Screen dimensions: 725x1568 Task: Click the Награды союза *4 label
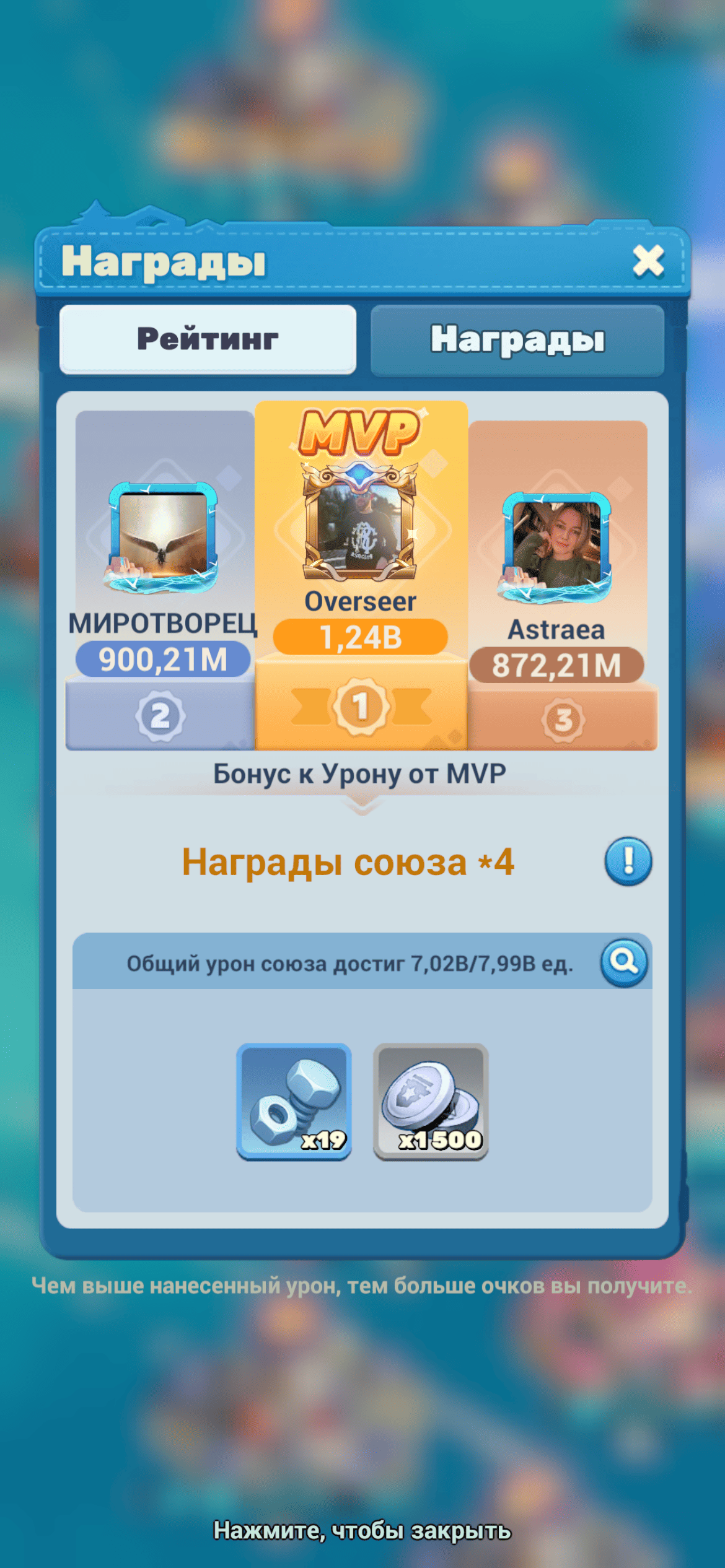[x=350, y=861]
